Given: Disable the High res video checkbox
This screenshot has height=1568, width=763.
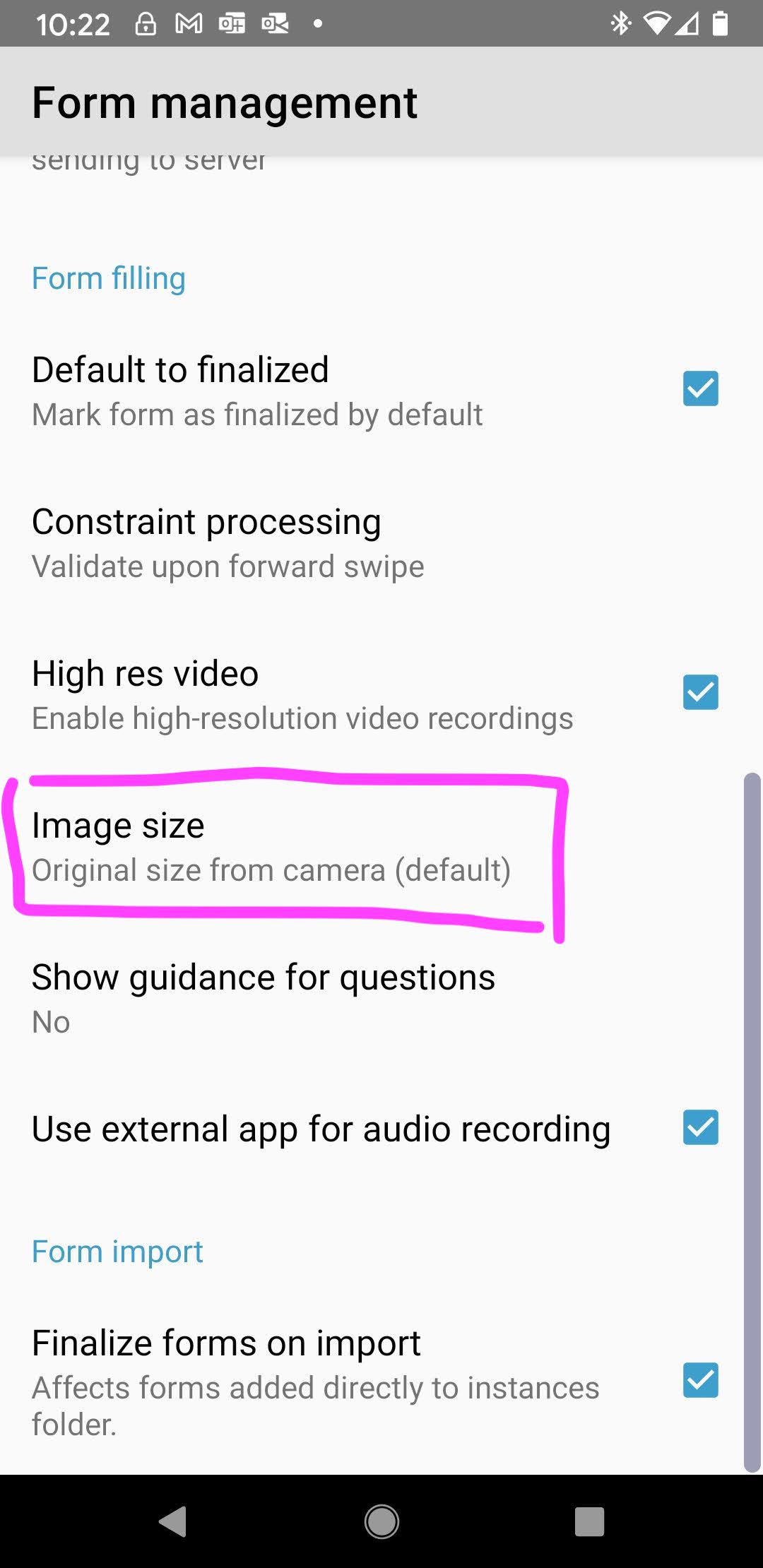Looking at the screenshot, I should 700,692.
